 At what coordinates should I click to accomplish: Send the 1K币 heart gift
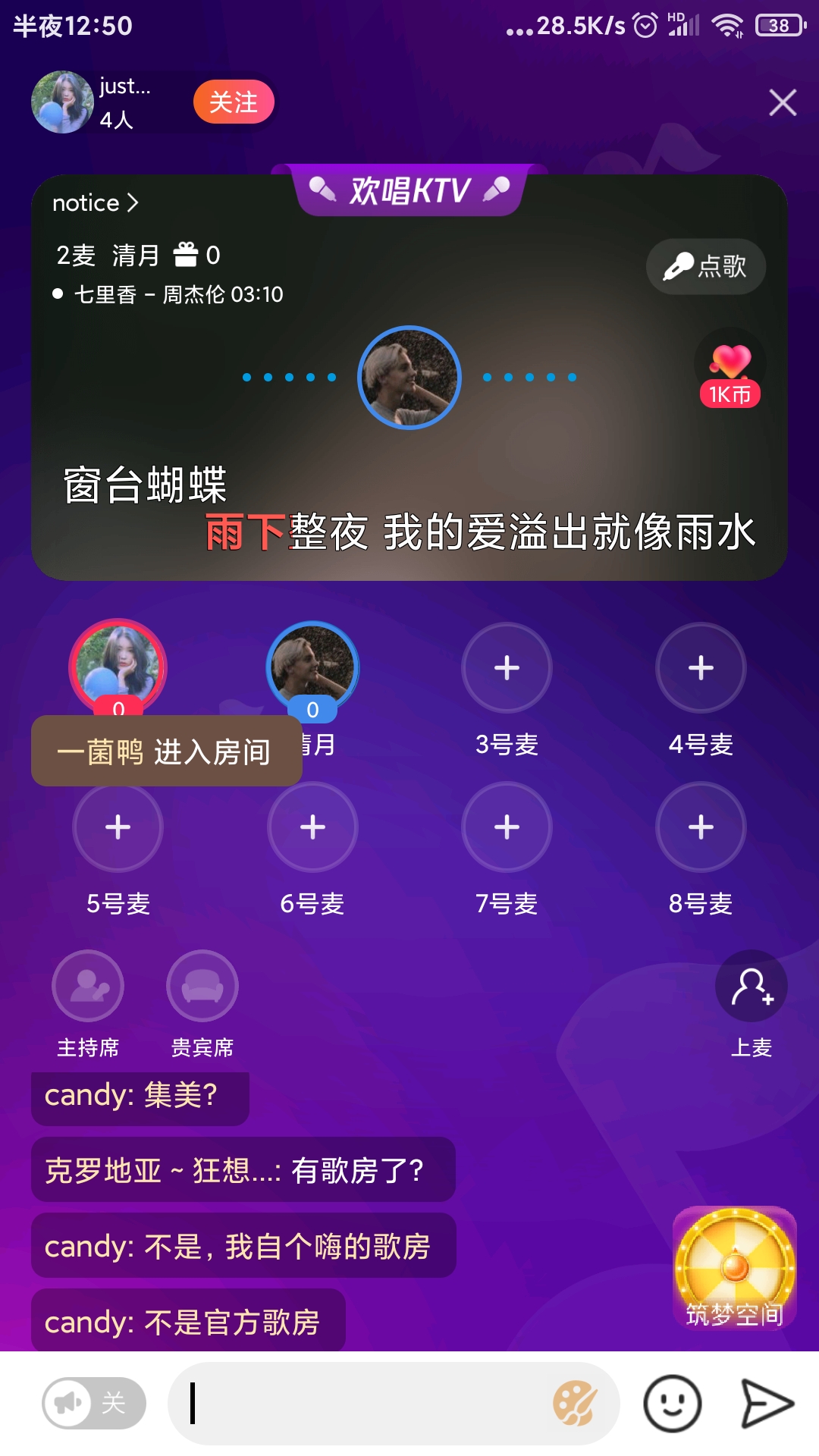tap(730, 372)
